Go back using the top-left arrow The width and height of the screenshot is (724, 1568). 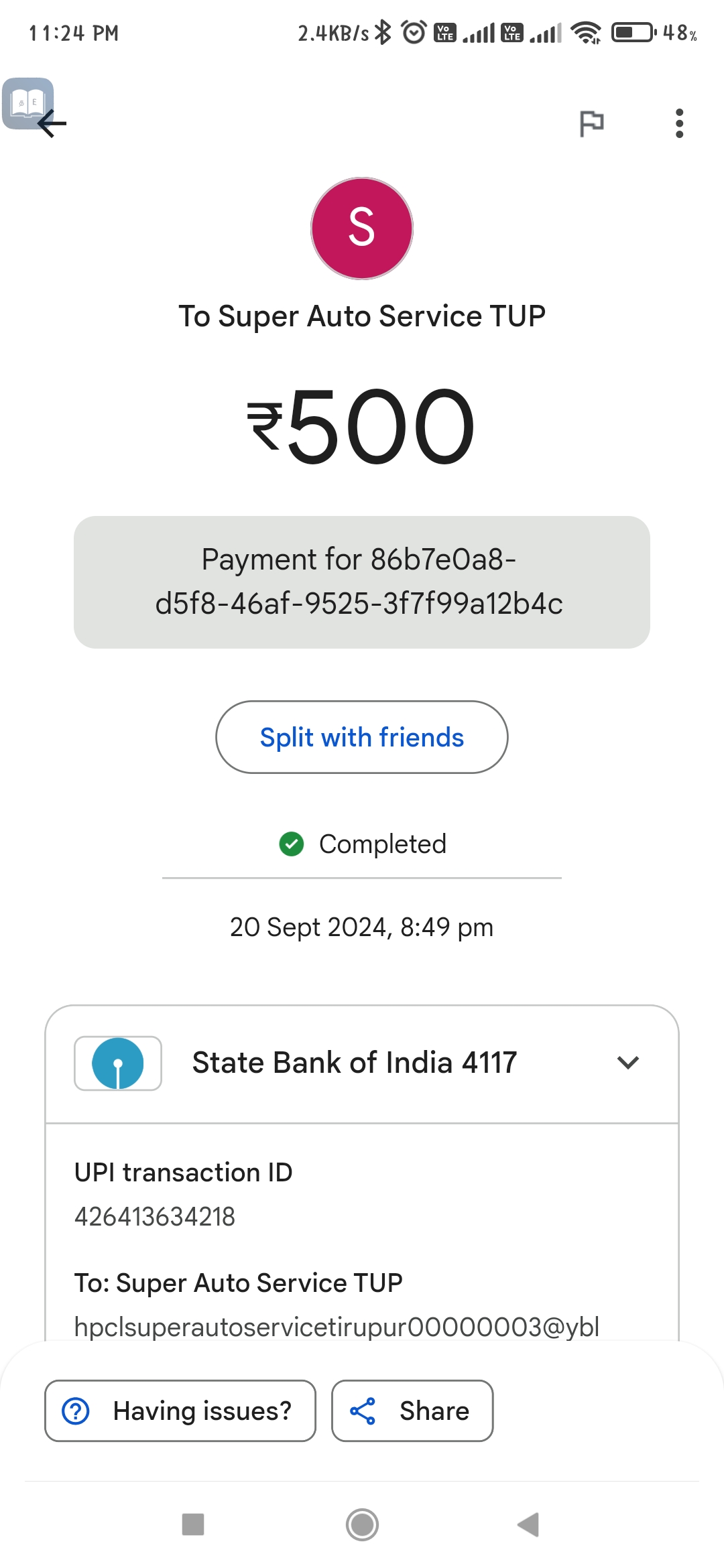pos(52,124)
